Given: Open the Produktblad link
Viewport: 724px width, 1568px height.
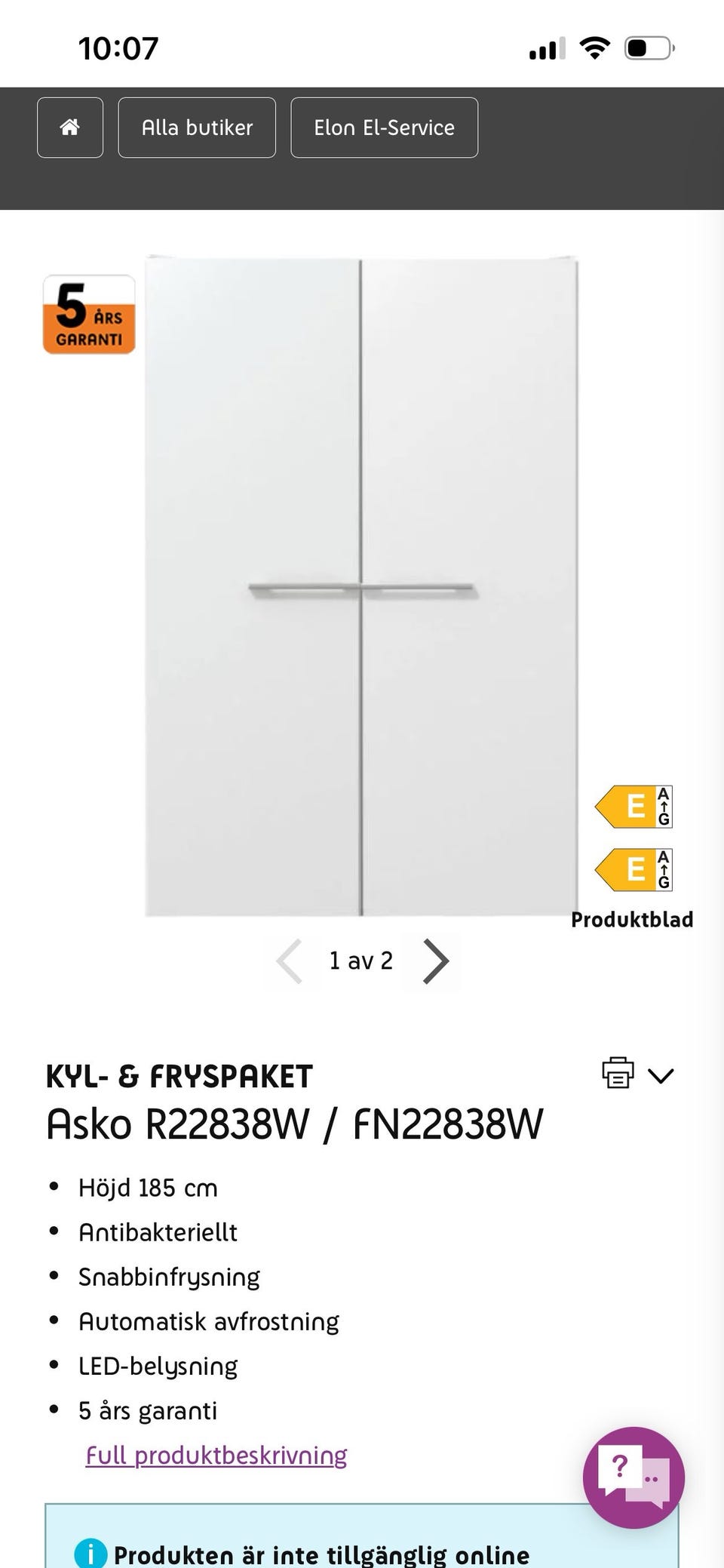Looking at the screenshot, I should tap(633, 919).
